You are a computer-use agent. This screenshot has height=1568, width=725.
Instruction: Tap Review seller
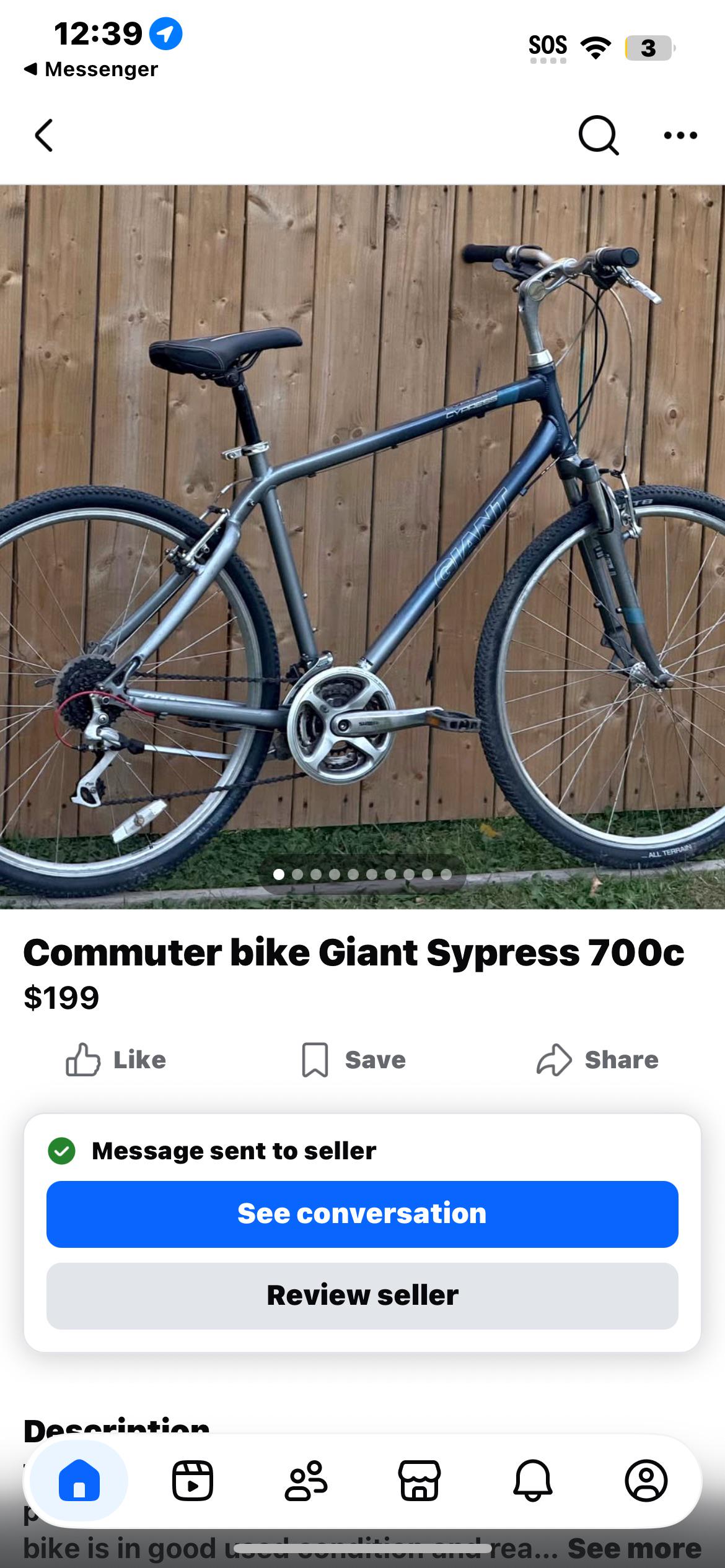point(362,1296)
